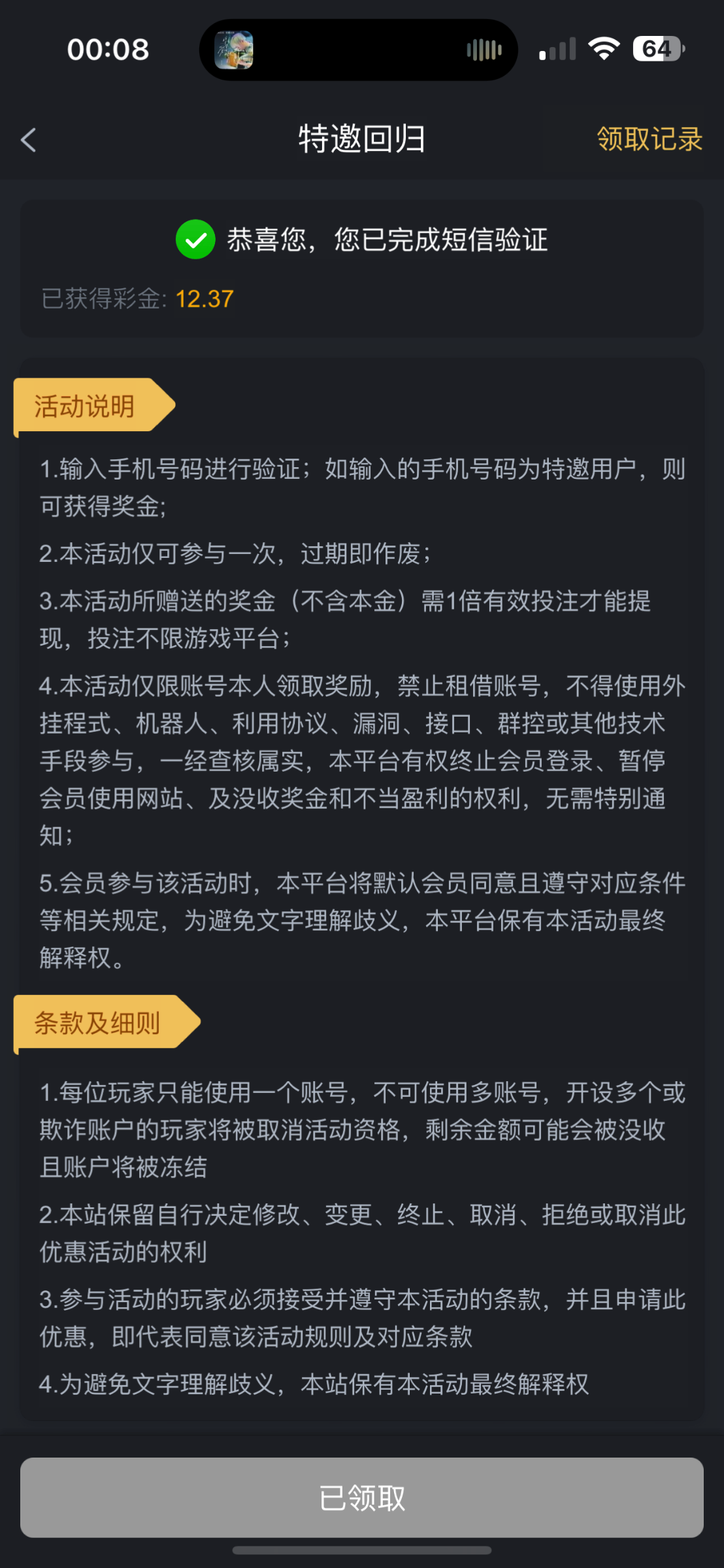Go back using the top-left arrow
Viewport: 724px width, 1568px height.
pos(29,140)
